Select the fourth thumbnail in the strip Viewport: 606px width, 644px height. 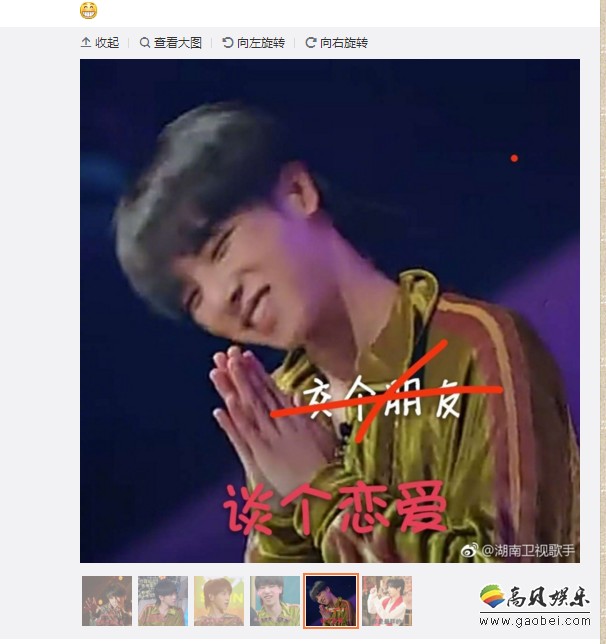(275, 601)
